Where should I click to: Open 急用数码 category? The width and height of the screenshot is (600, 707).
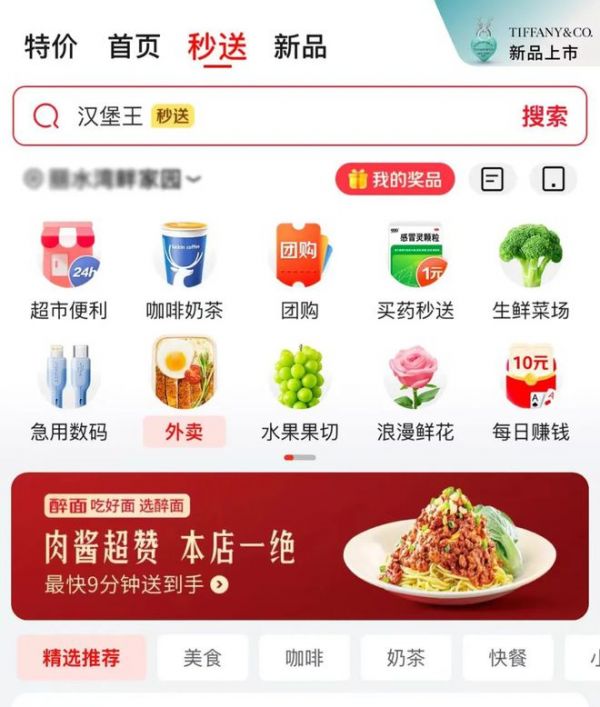point(68,392)
